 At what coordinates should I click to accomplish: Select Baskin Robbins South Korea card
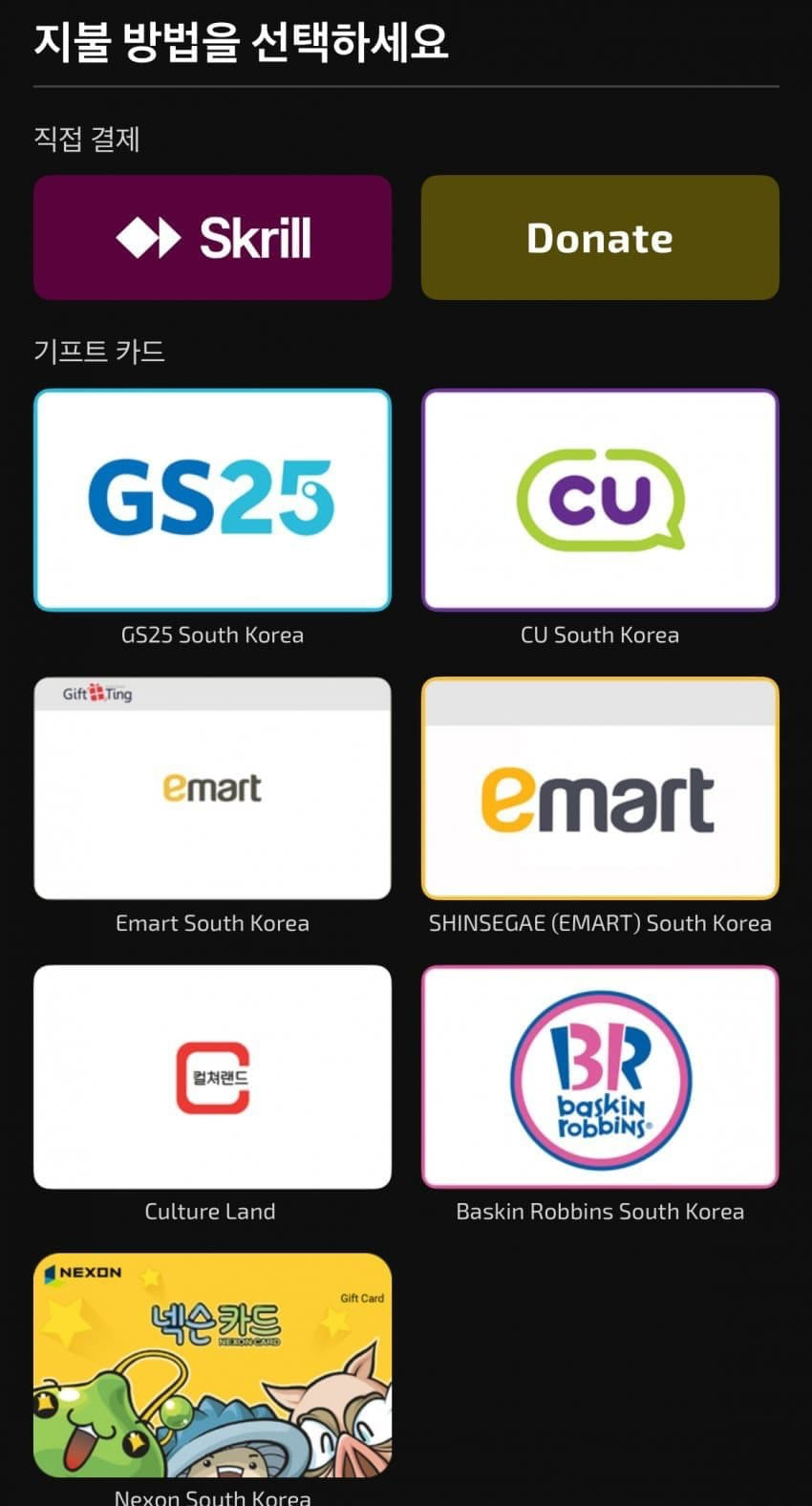point(600,1077)
